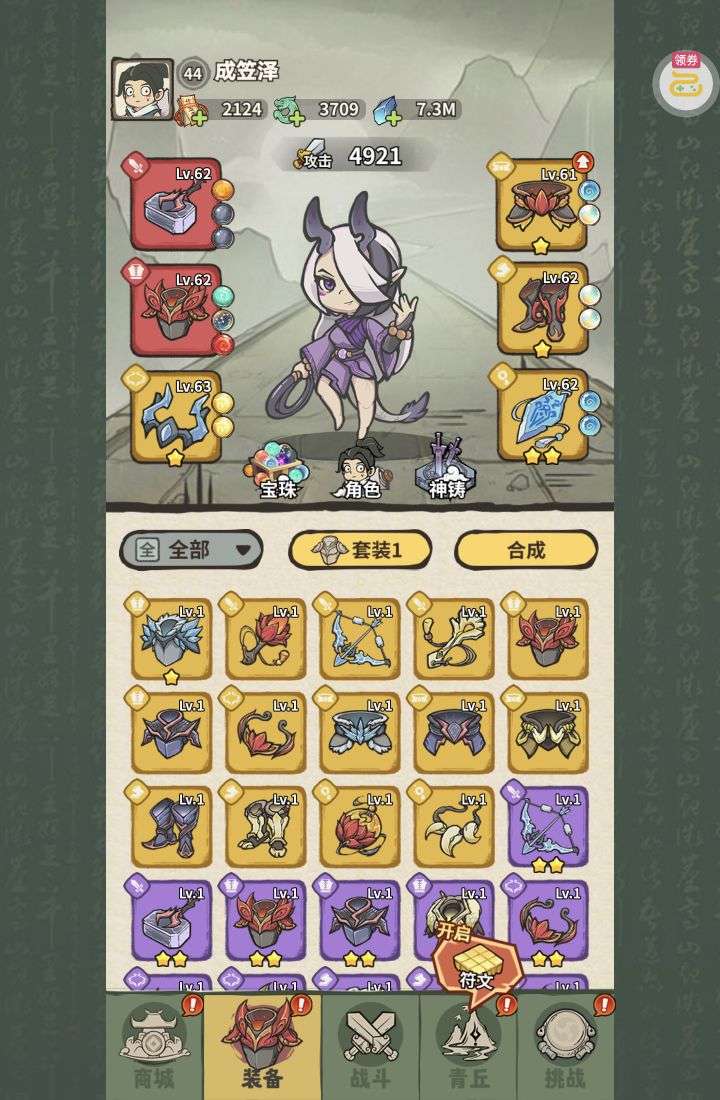Open the 神铸 forging menu
The height and width of the screenshot is (1100, 720).
point(446,472)
